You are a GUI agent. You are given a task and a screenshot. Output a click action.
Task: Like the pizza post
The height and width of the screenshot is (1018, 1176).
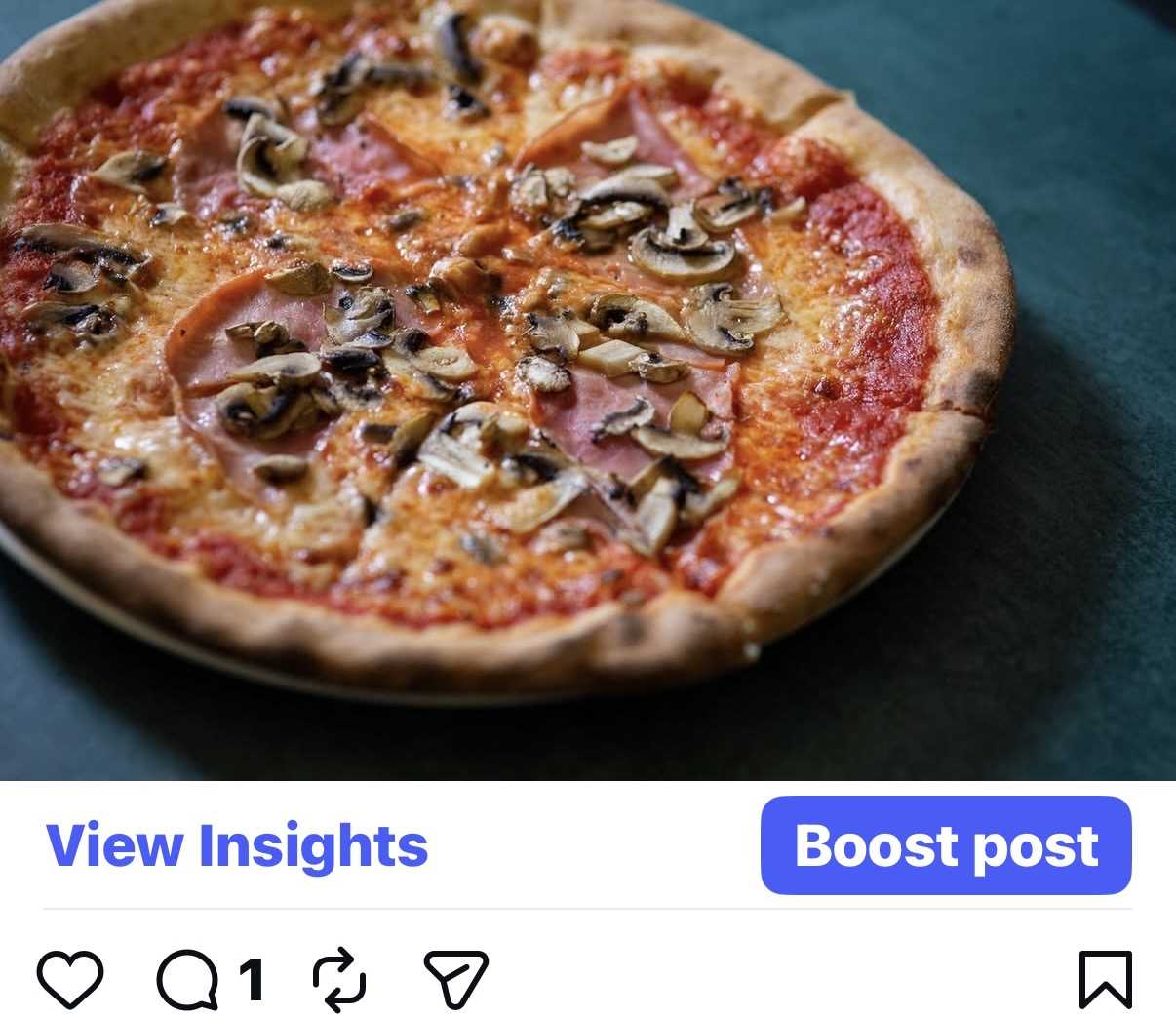click(70, 978)
